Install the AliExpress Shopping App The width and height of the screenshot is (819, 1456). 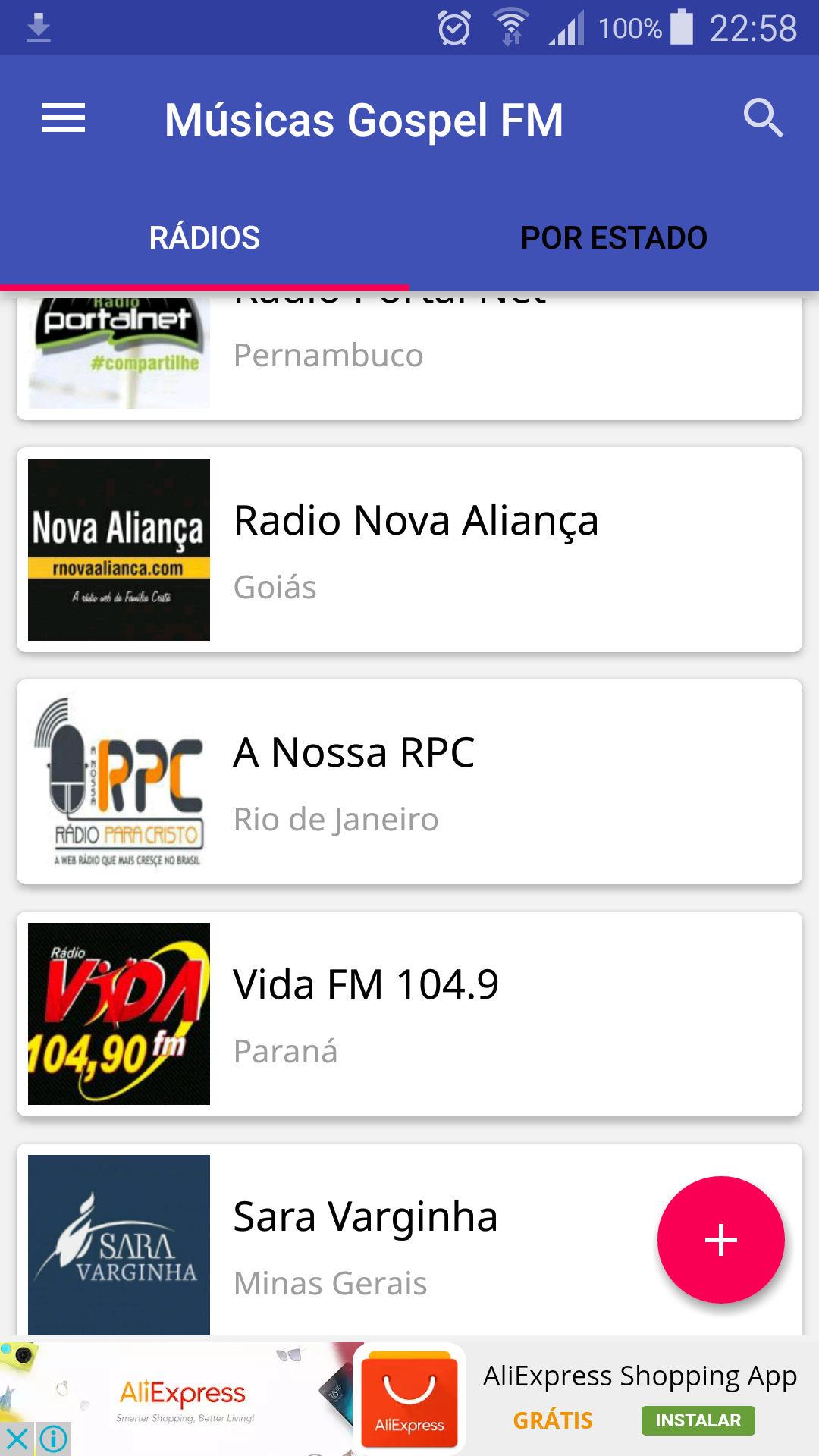[x=698, y=1420]
